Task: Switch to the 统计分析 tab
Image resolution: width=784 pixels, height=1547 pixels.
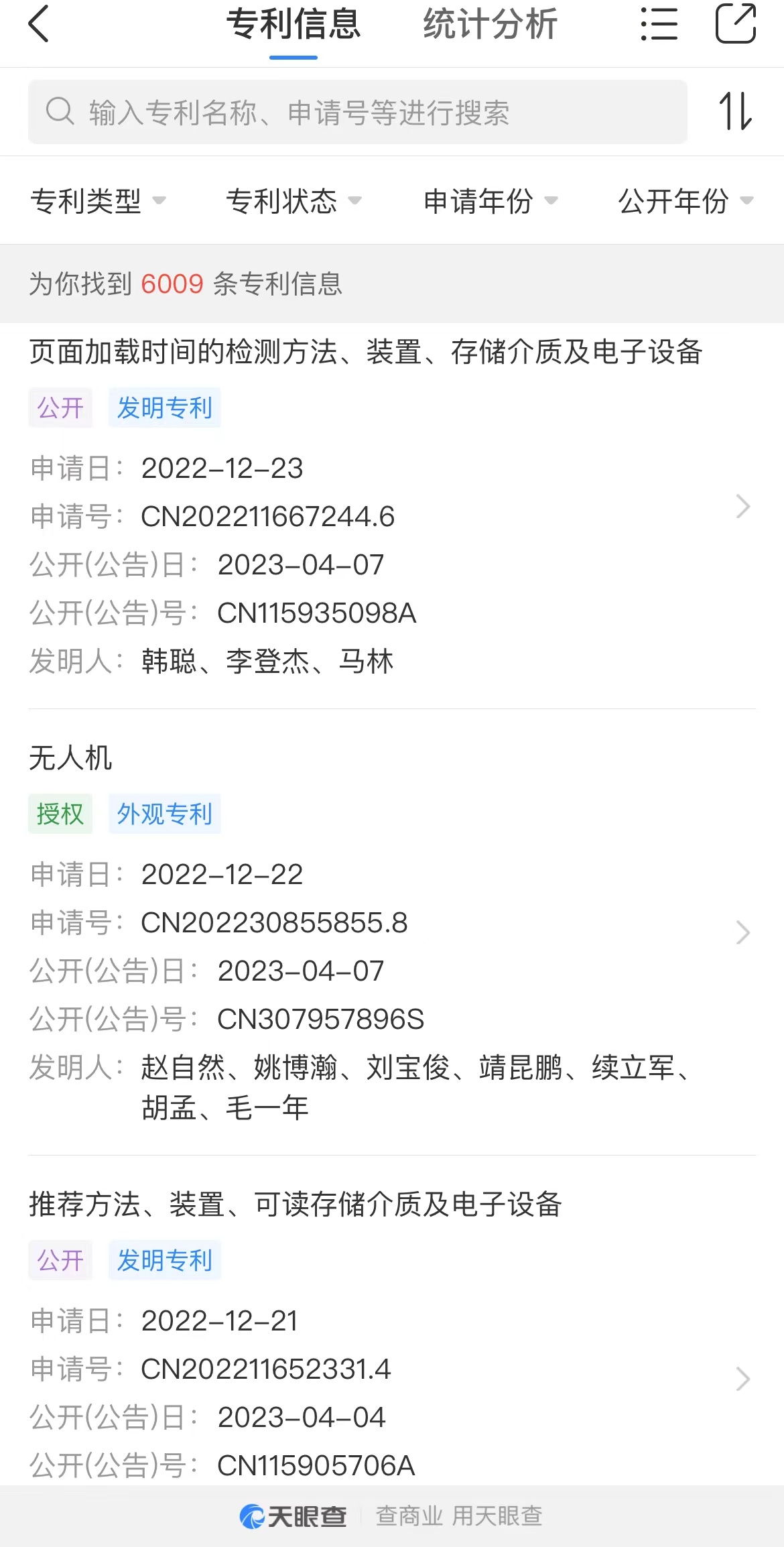Action: [x=490, y=24]
